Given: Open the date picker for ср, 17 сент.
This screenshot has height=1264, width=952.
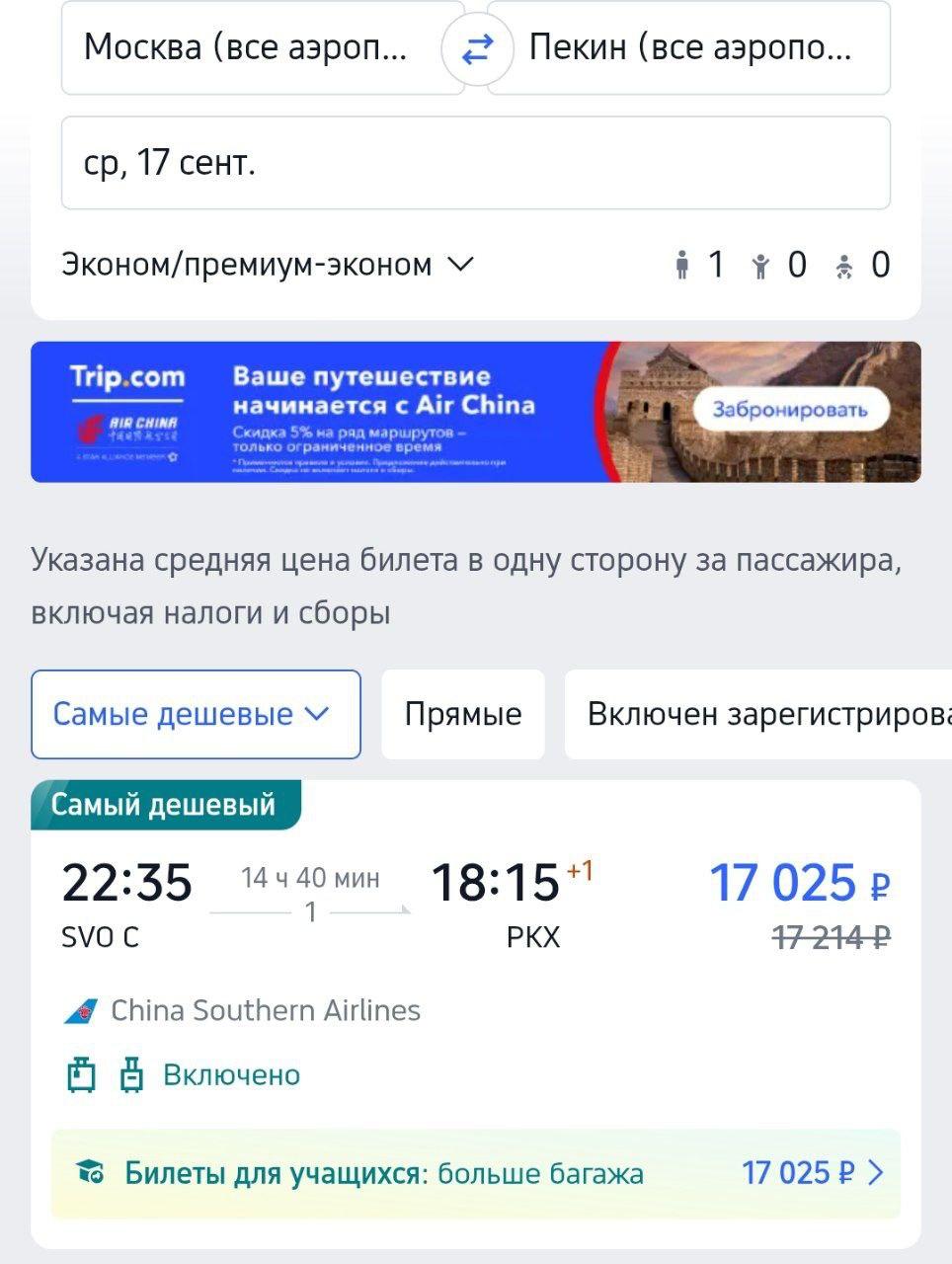Looking at the screenshot, I should (475, 163).
